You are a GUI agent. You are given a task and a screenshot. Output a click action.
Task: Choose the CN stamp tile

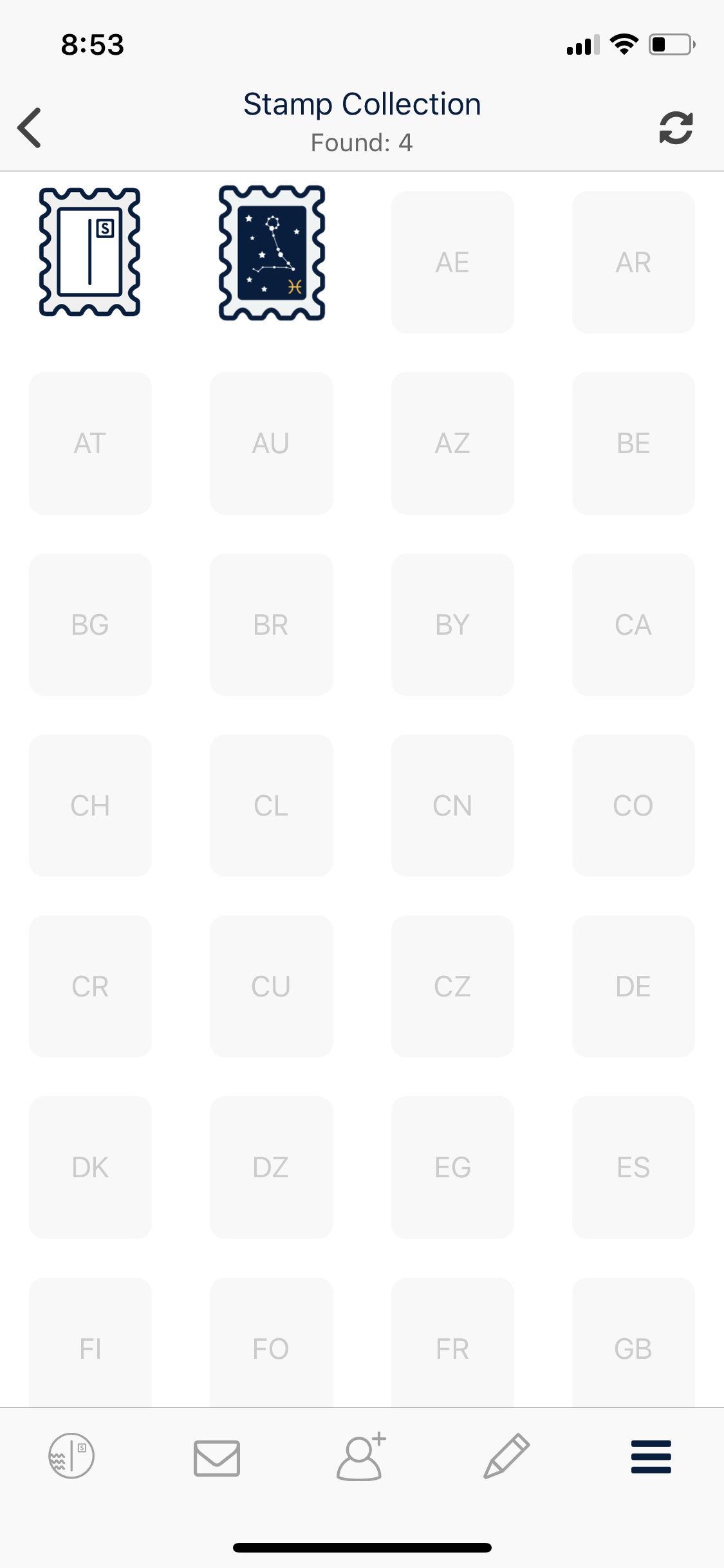452,805
